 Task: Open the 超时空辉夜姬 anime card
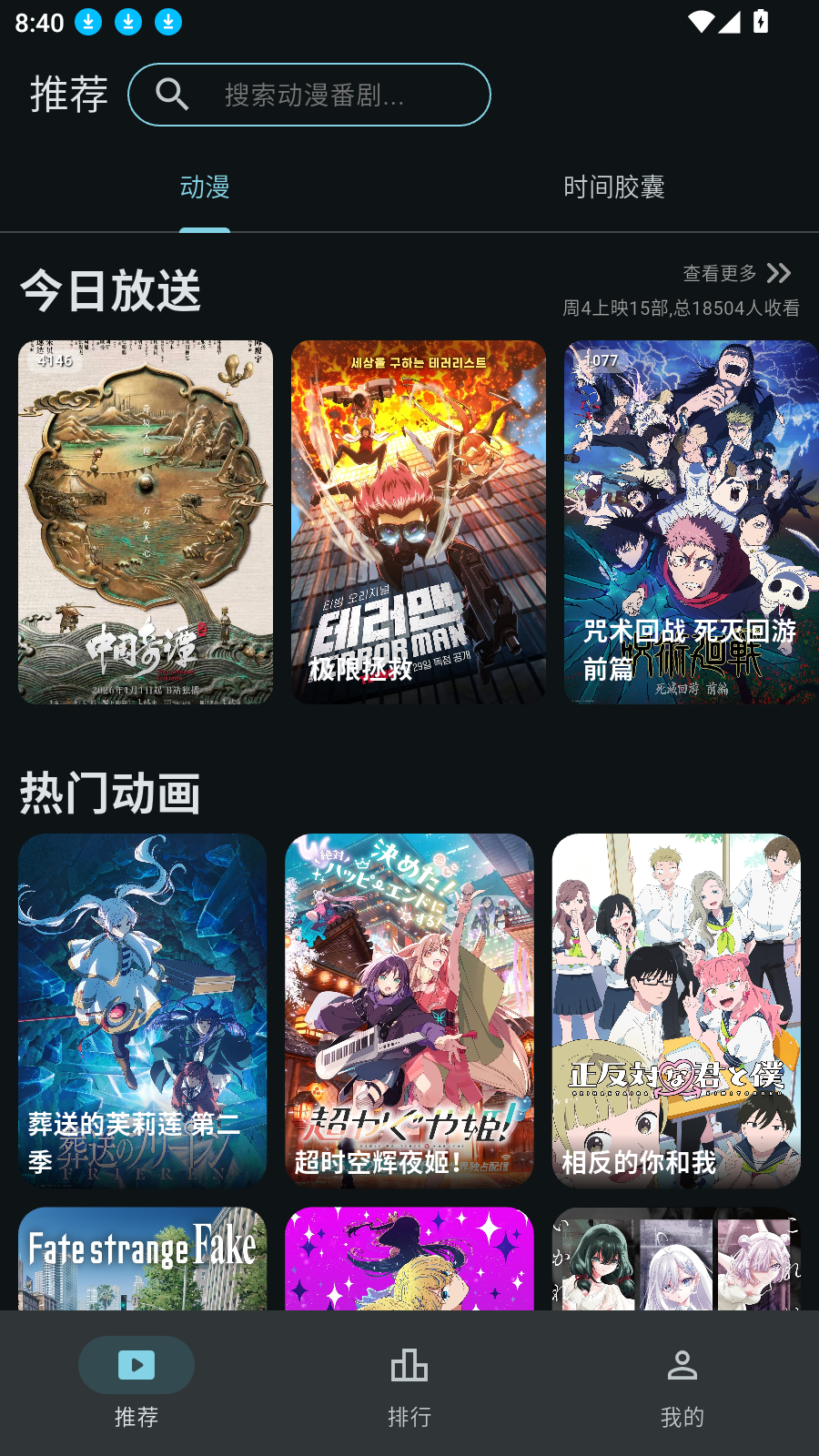point(409,1012)
